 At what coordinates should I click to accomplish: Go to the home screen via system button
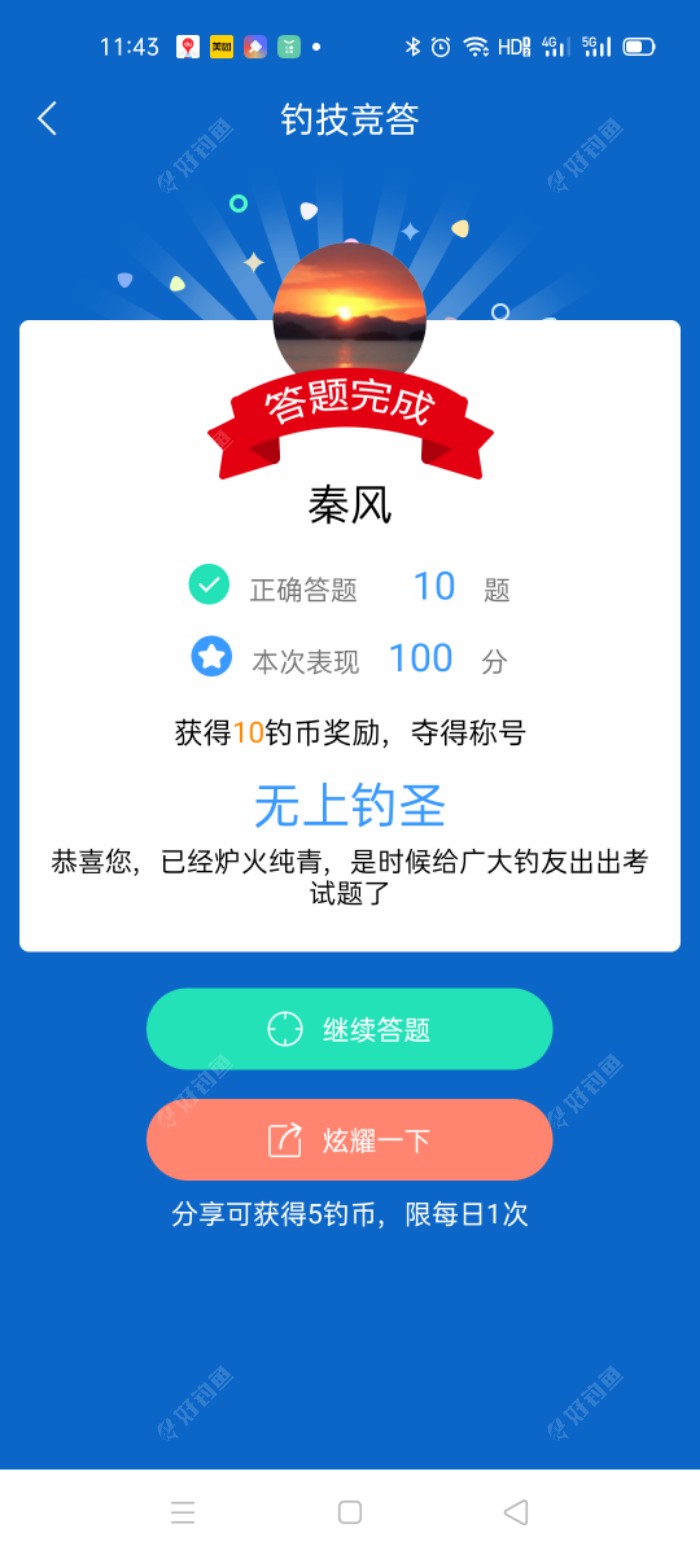(x=350, y=1512)
